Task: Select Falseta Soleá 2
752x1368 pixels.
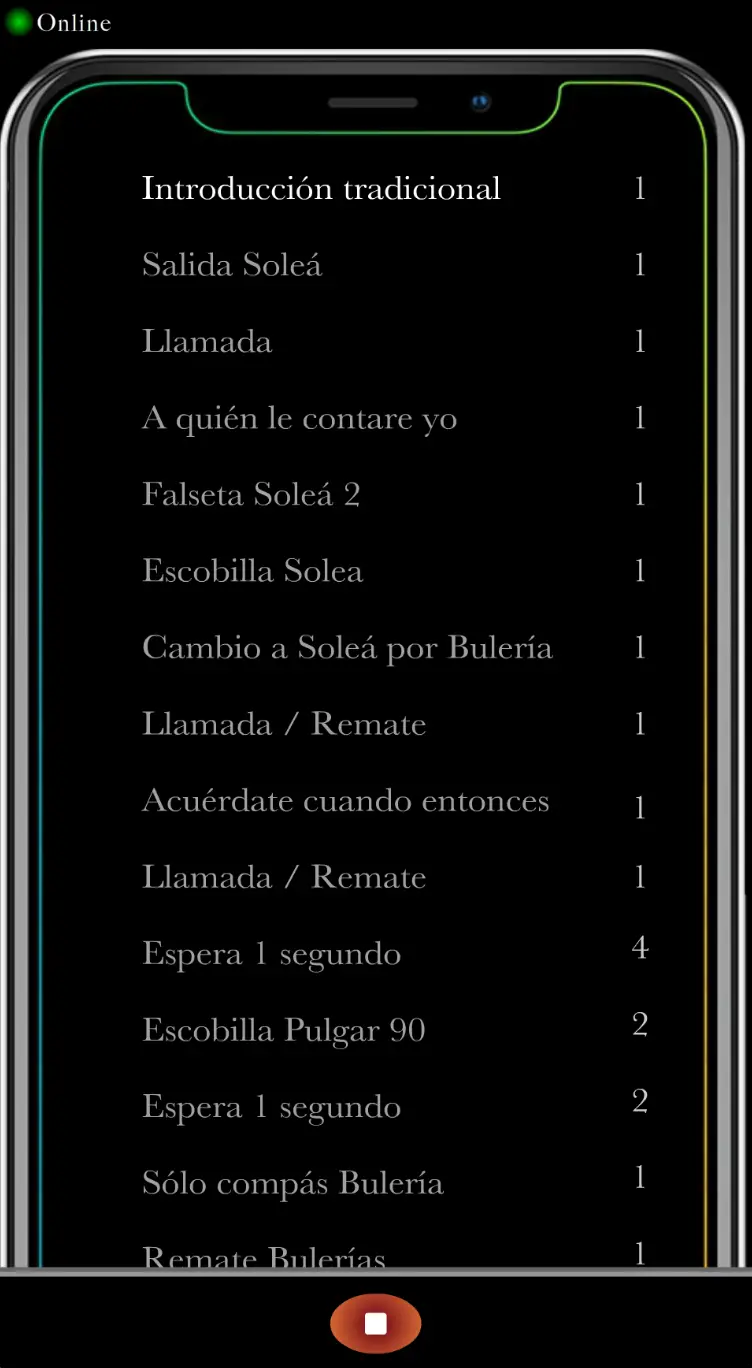Action: coord(251,494)
